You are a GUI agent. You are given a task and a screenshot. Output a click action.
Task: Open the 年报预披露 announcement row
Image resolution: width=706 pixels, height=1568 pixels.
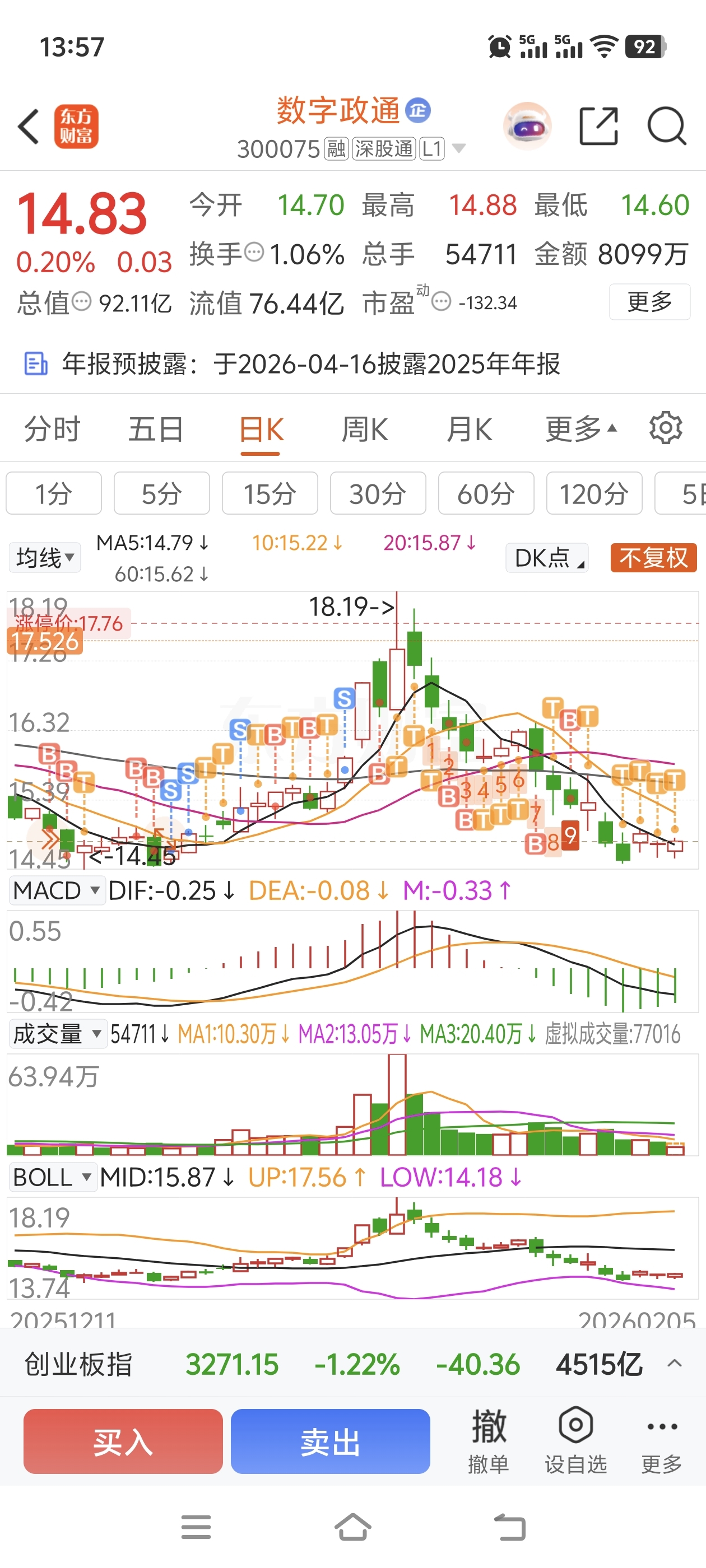310,364
